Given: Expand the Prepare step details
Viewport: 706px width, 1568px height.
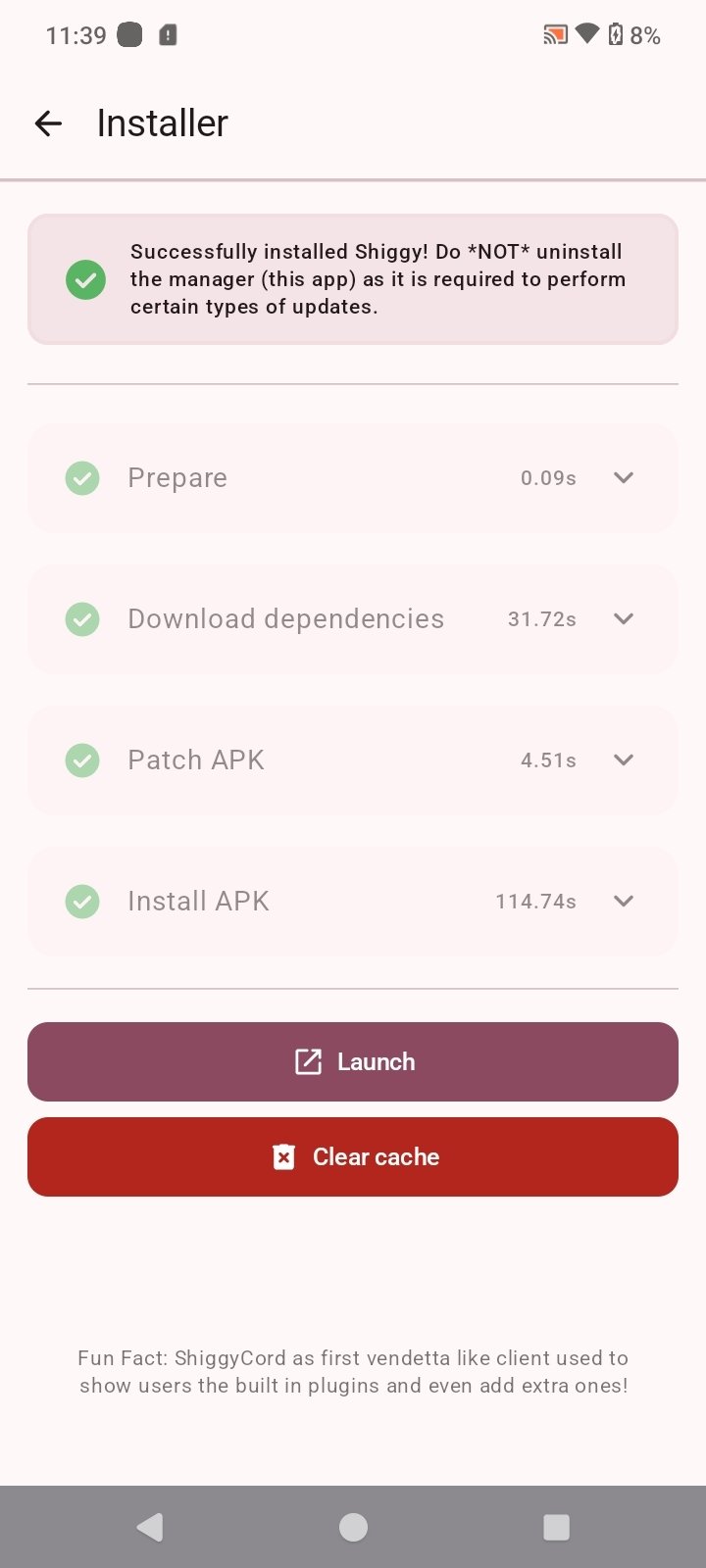Looking at the screenshot, I should pyautogui.click(x=623, y=478).
